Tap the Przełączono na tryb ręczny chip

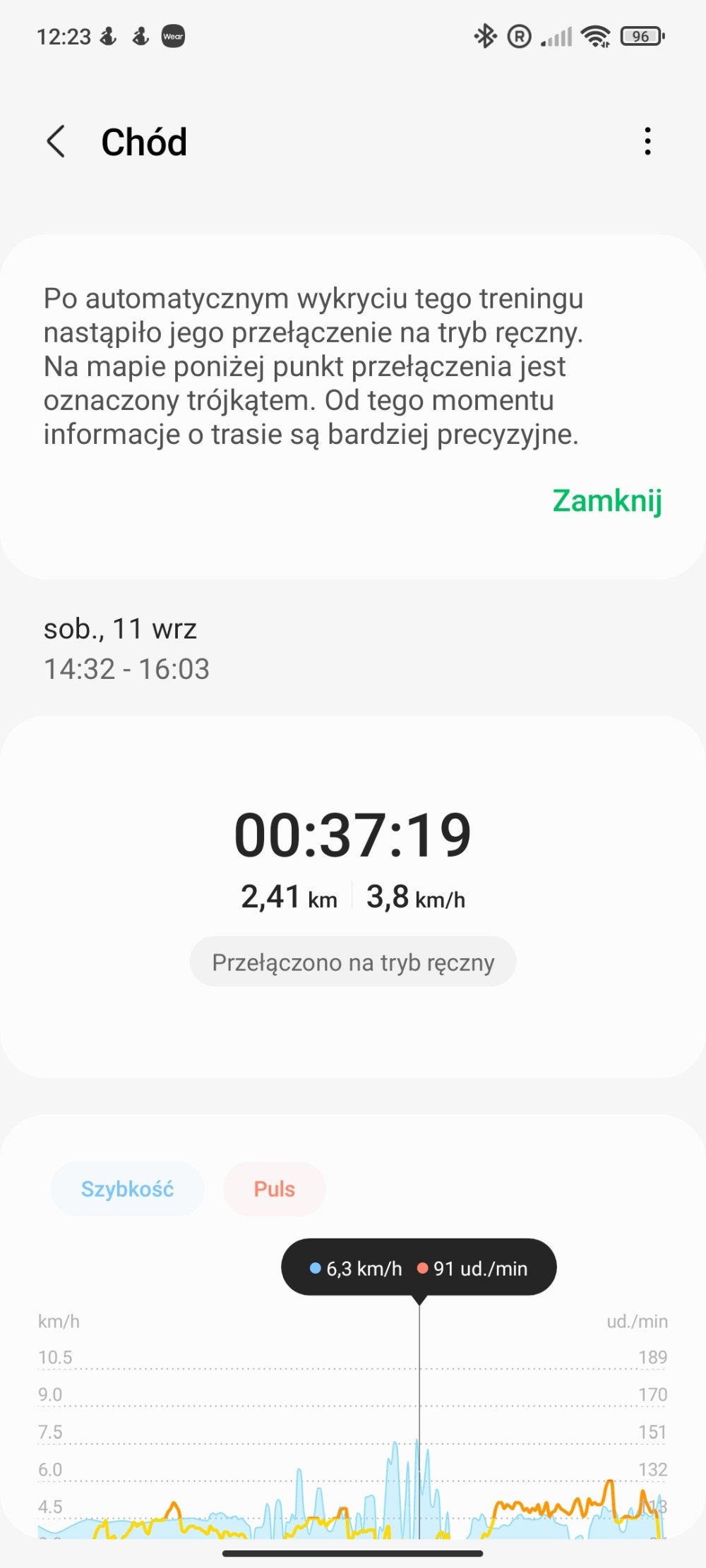pos(353,962)
